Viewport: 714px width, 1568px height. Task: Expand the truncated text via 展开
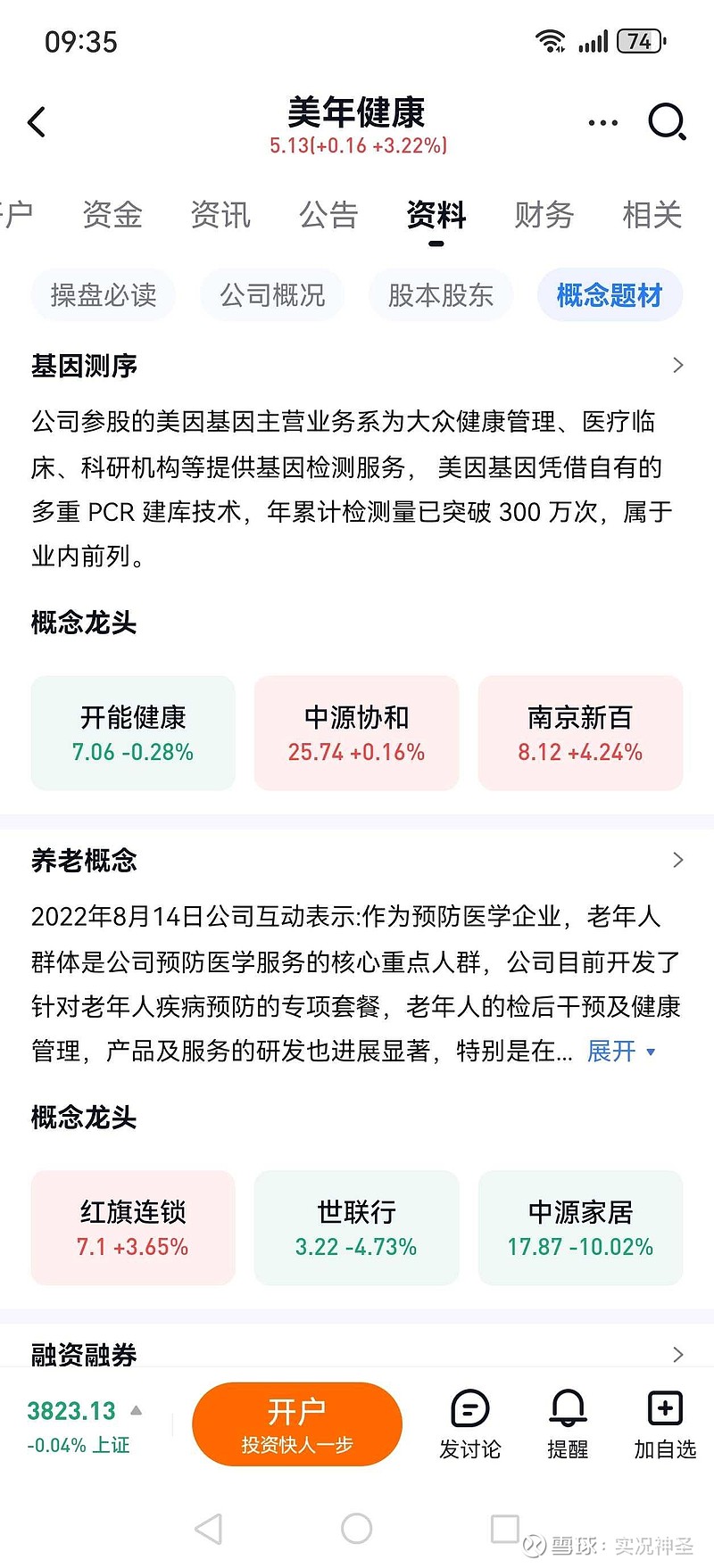pyautogui.click(x=610, y=1052)
